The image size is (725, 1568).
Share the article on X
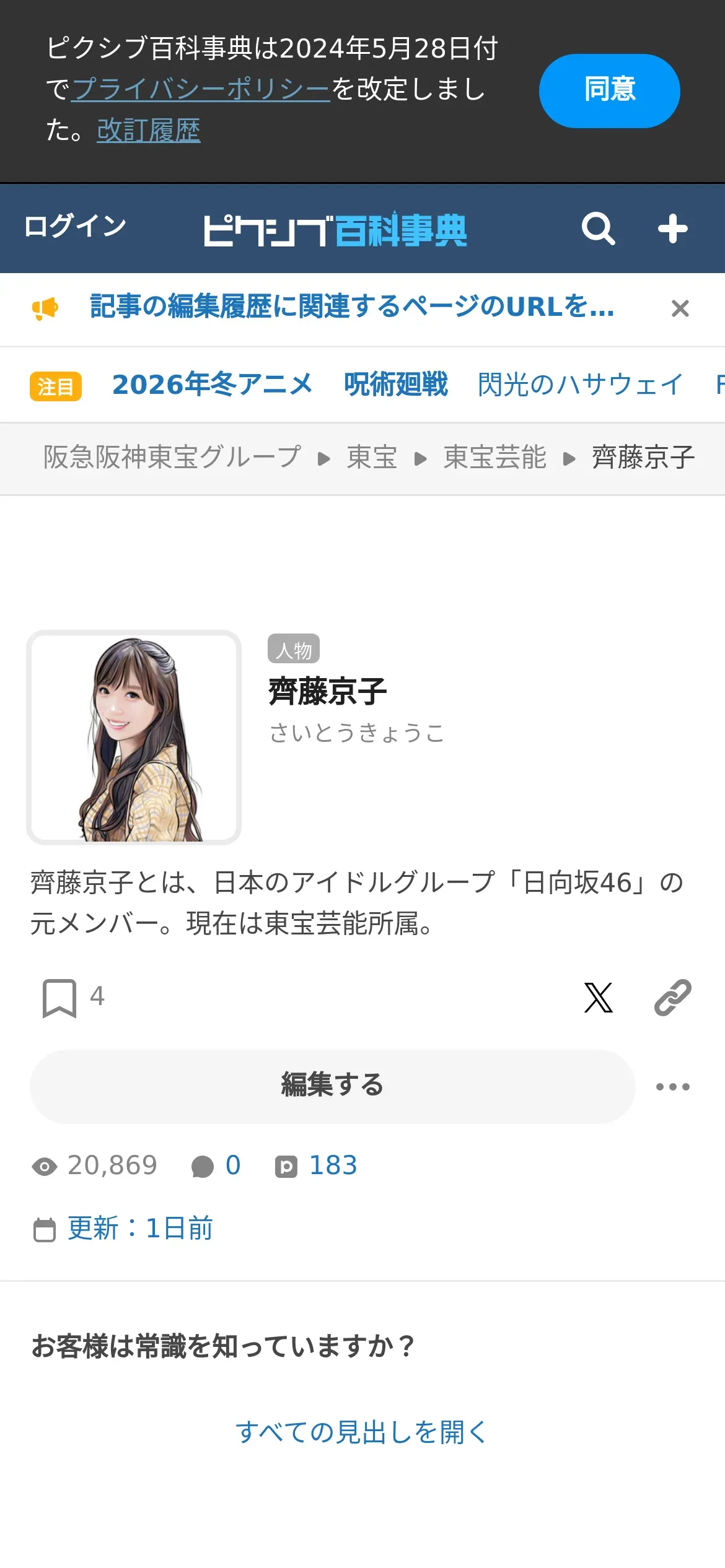pos(598,998)
